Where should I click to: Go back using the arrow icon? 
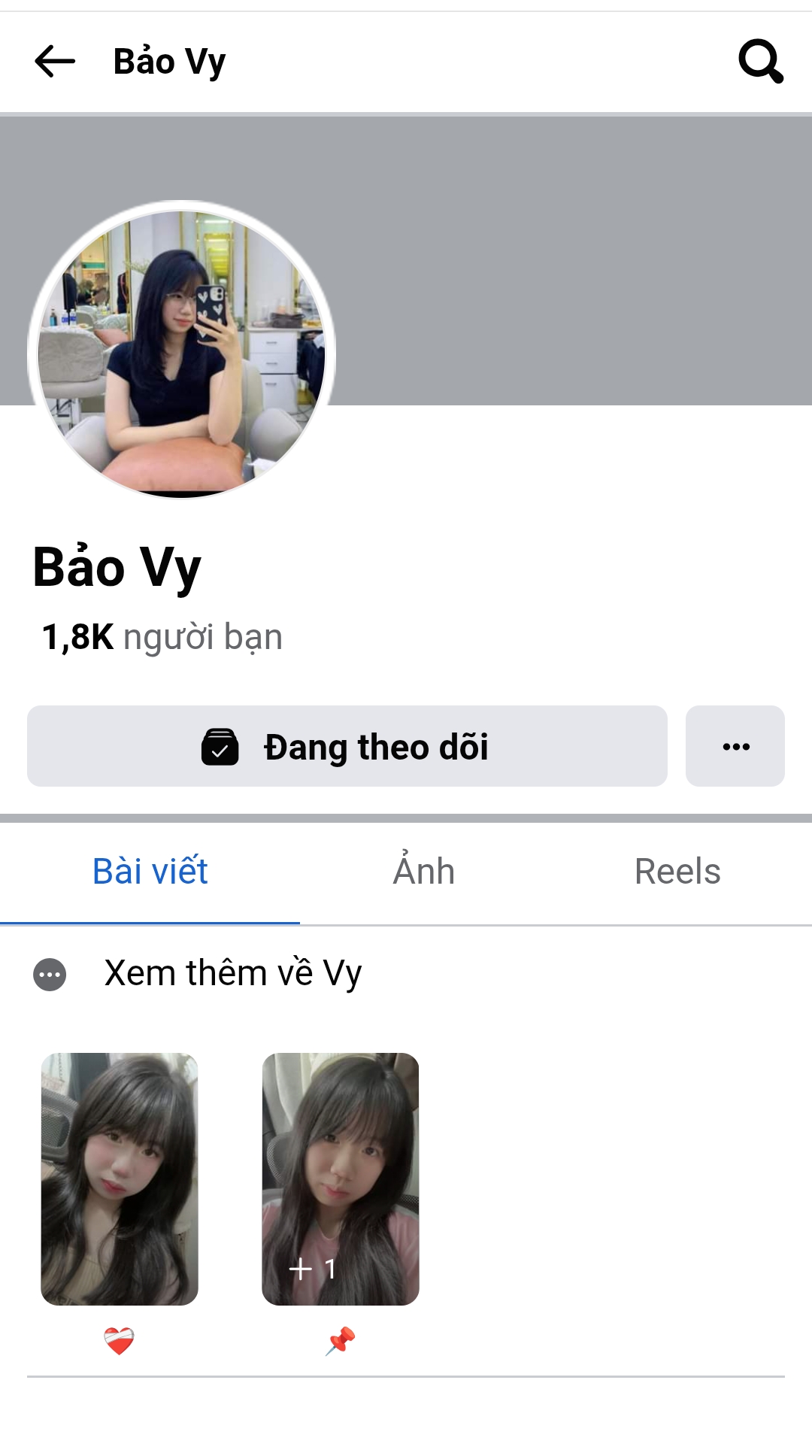55,62
